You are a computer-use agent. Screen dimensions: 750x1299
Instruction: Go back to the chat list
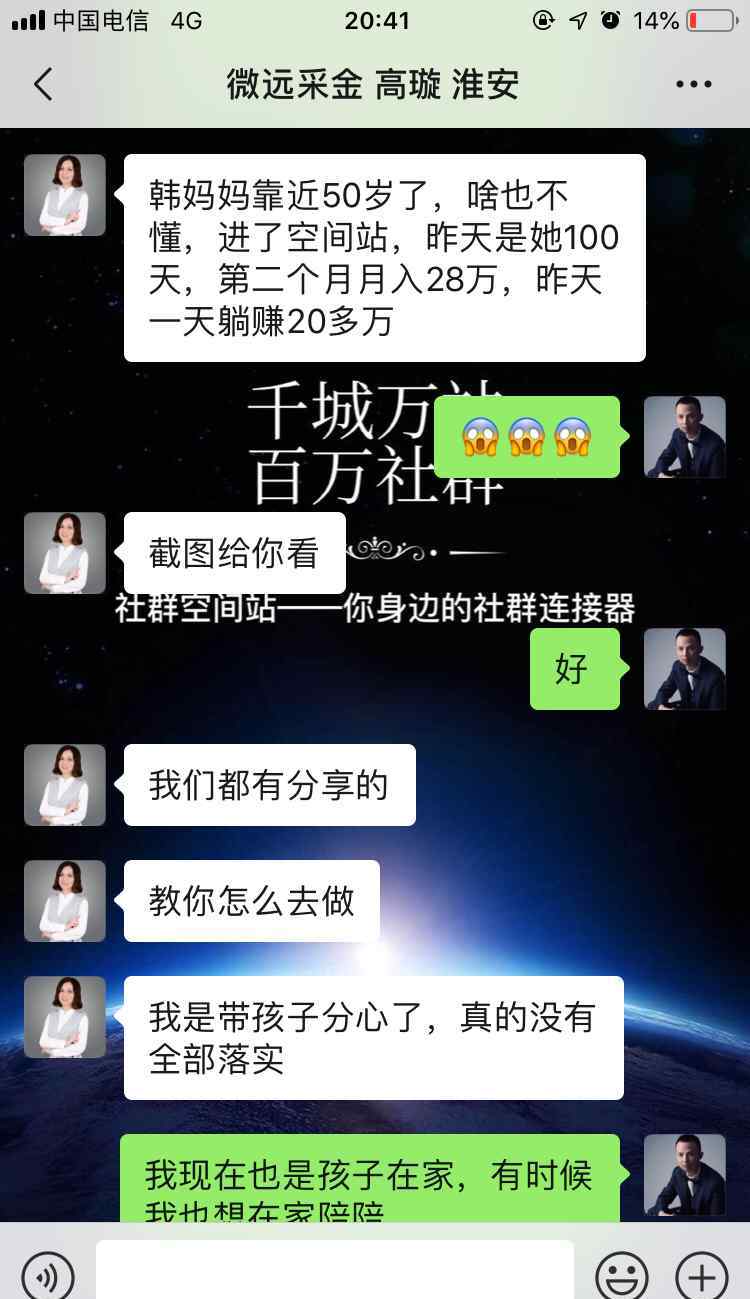coord(42,85)
